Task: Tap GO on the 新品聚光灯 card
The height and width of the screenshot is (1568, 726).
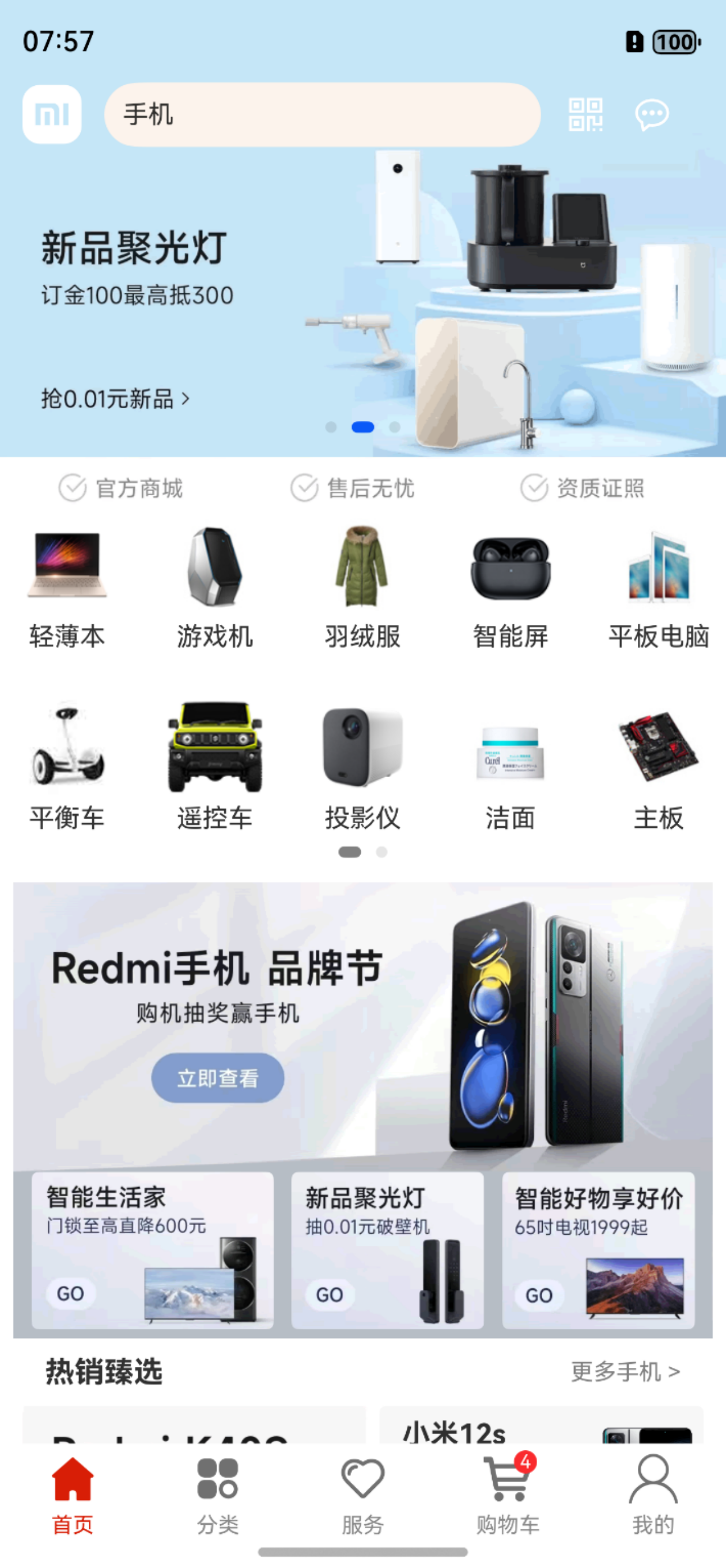Action: (329, 1295)
